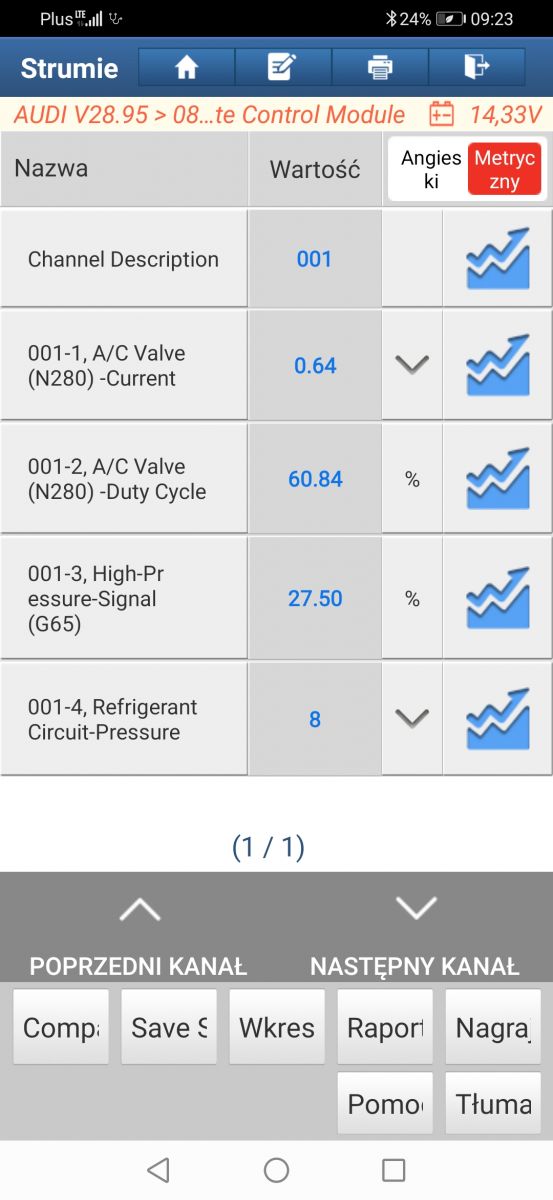
Task: Select Metryczny units
Action: pos(505,169)
